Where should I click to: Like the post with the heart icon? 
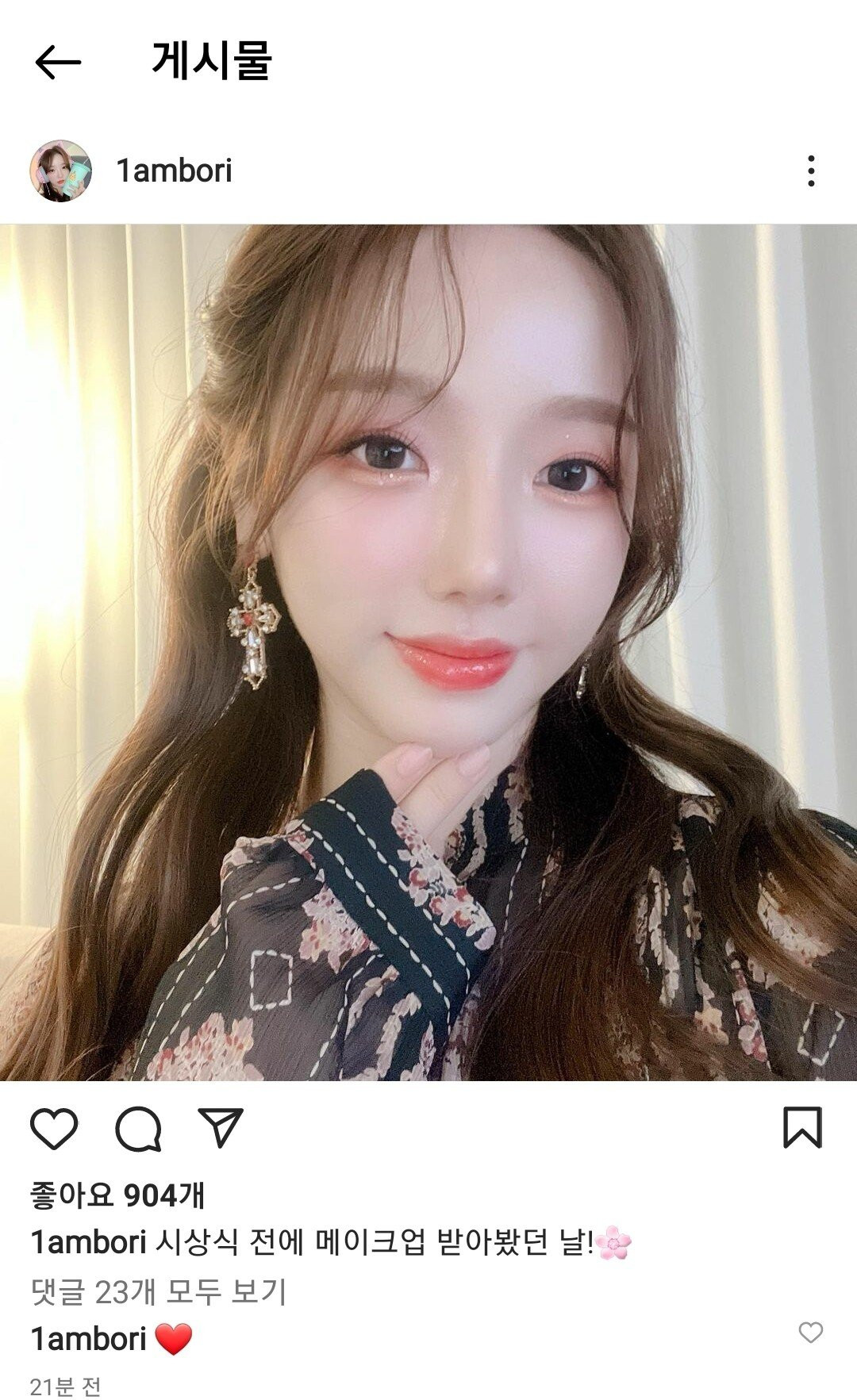click(x=54, y=1127)
